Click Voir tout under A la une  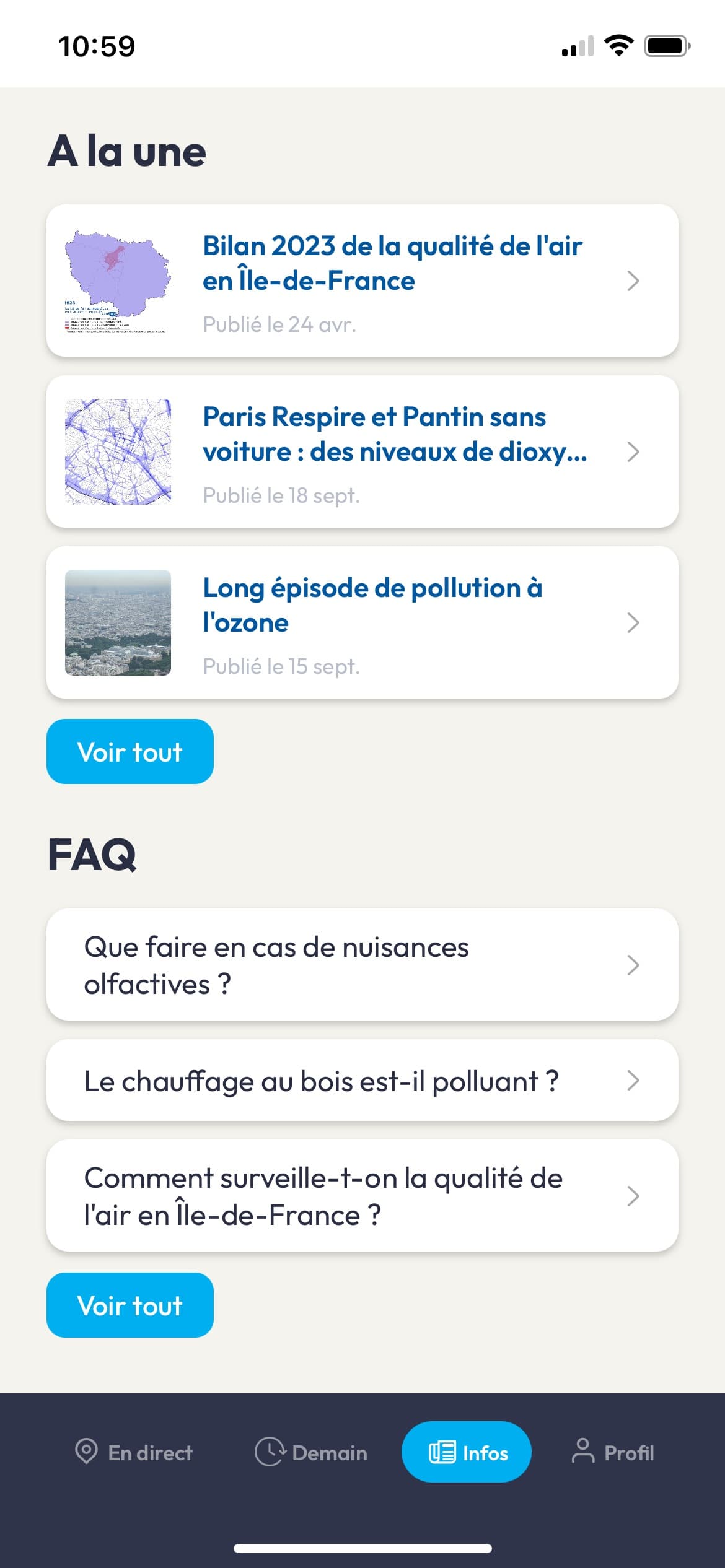[x=129, y=752]
